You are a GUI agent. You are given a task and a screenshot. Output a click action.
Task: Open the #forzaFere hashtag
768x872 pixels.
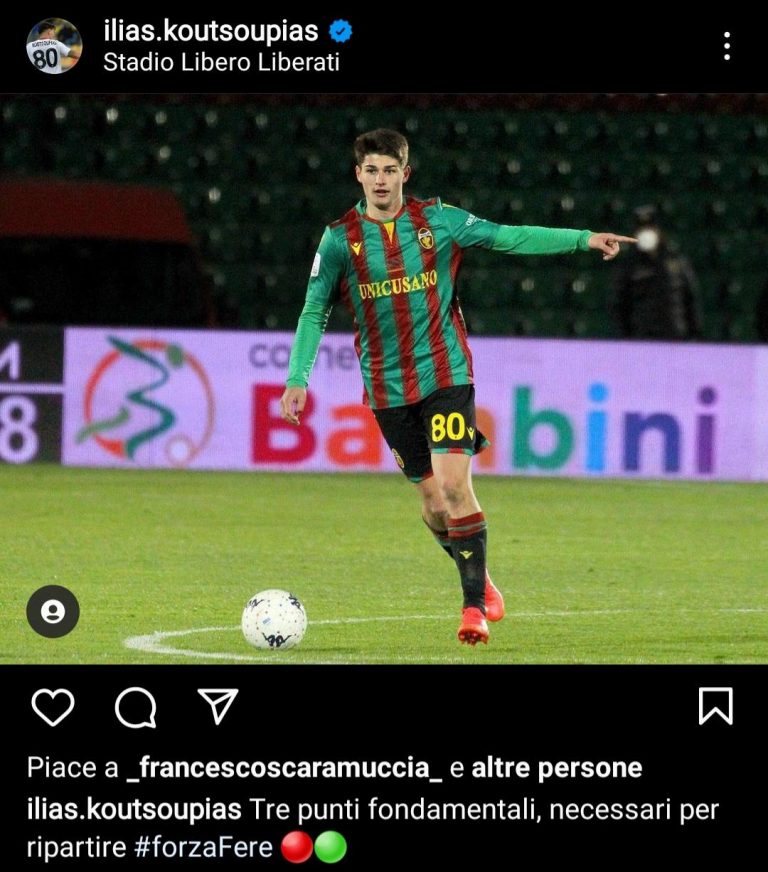pyautogui.click(x=204, y=848)
